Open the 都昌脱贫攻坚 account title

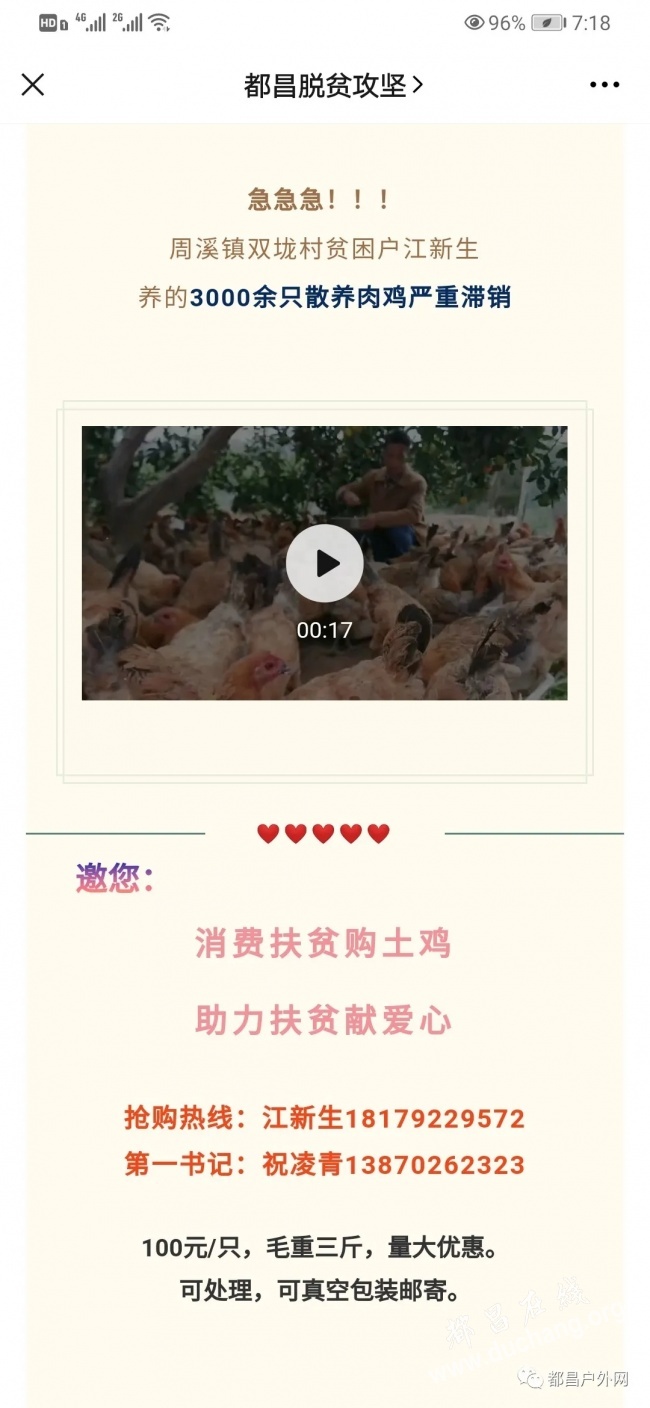click(333, 85)
